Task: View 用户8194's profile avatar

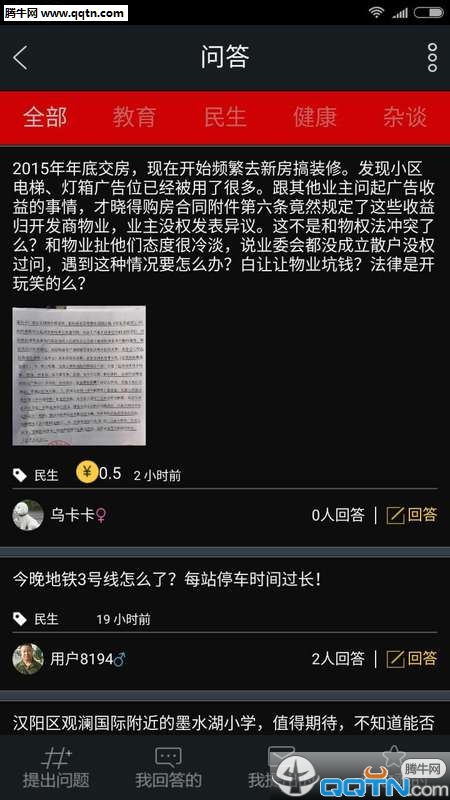Action: coord(28,659)
